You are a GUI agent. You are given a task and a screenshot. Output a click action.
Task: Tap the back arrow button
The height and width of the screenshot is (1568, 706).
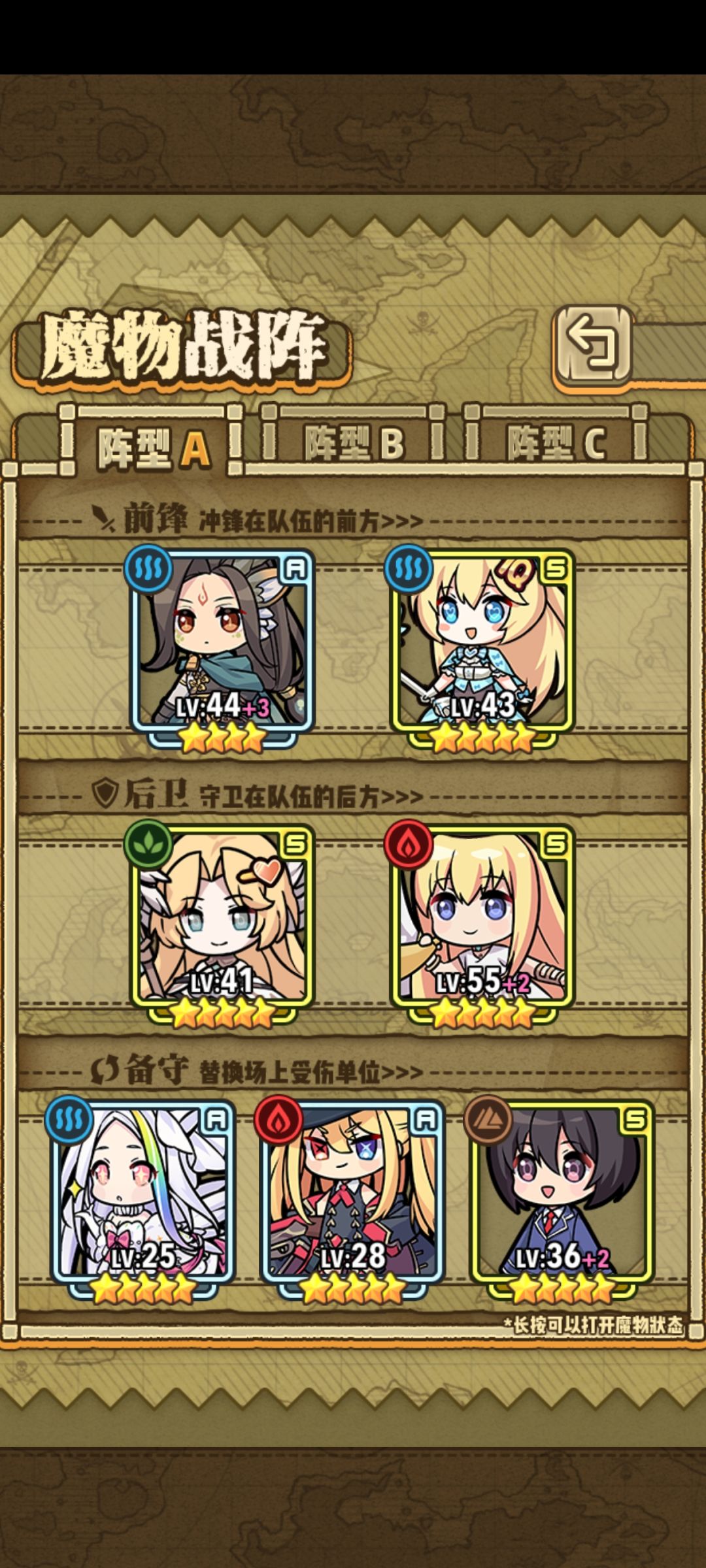coord(593,346)
